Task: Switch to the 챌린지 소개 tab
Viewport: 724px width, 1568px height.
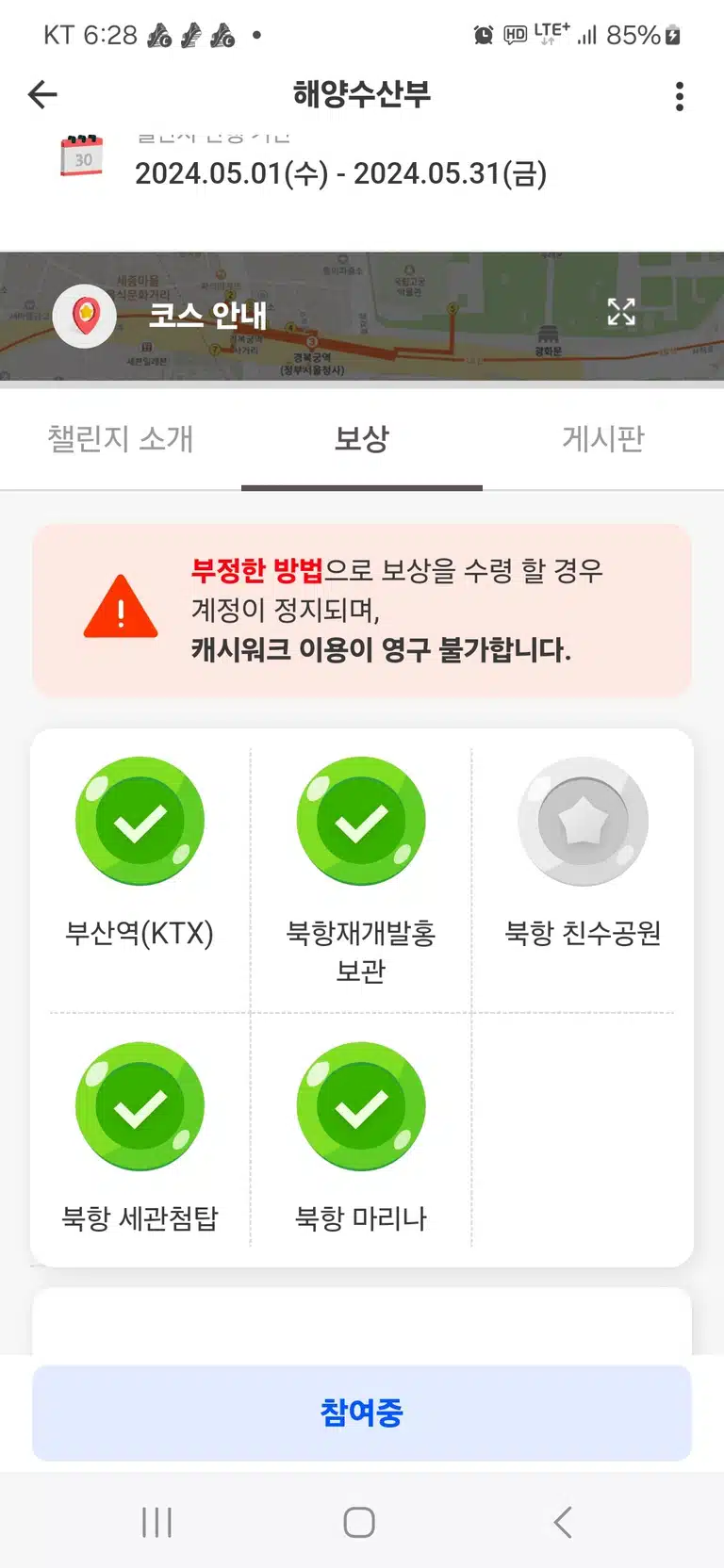Action: (121, 439)
